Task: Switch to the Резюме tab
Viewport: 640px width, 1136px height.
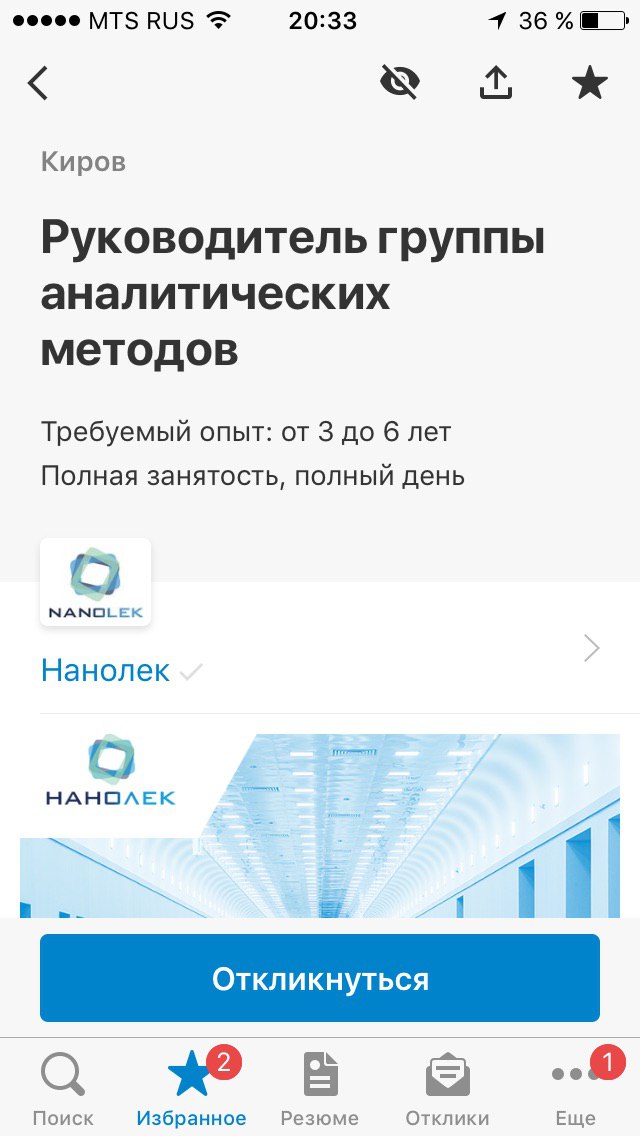Action: [320, 1088]
